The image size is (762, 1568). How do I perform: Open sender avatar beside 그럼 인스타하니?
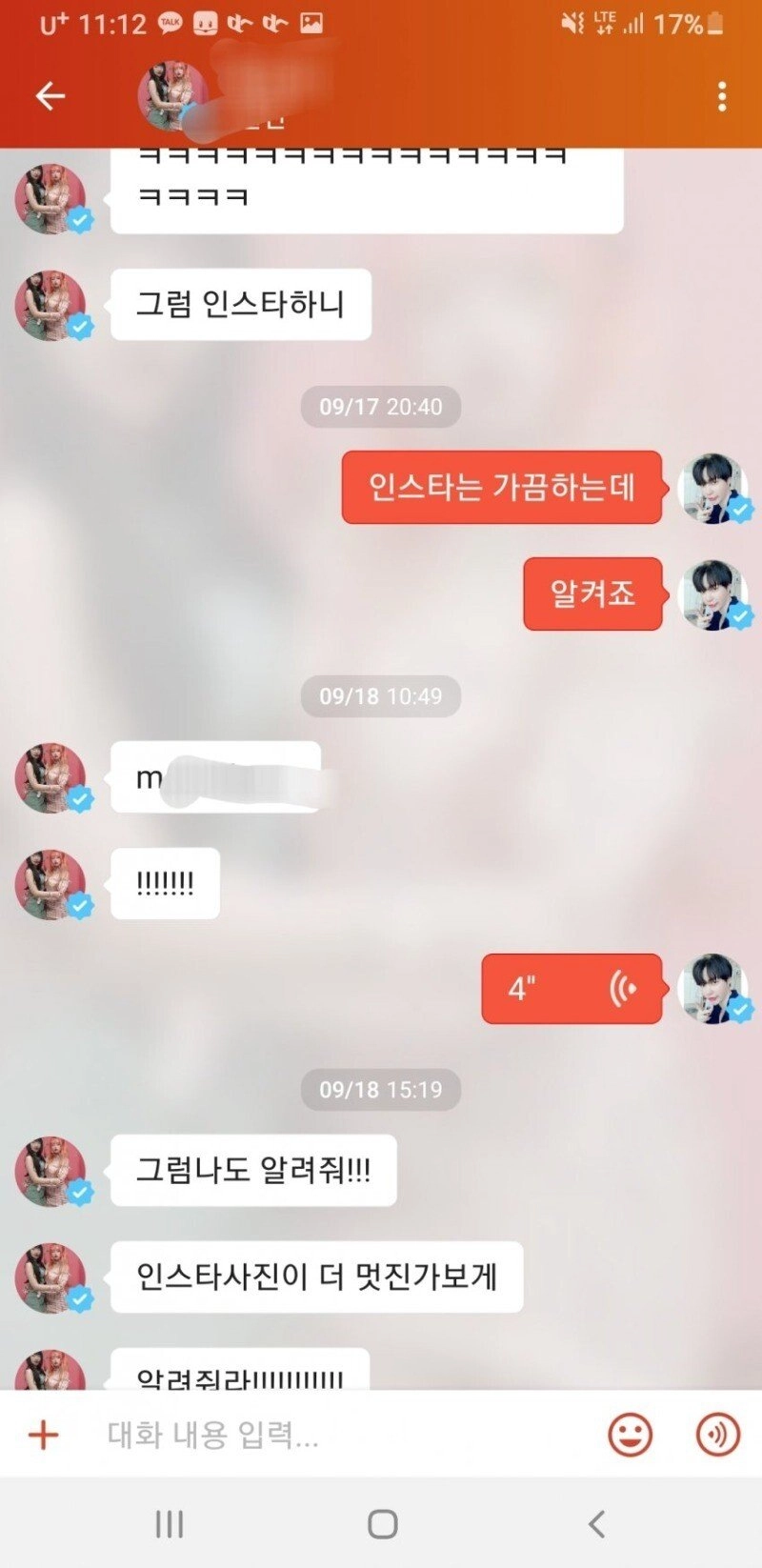(51, 305)
